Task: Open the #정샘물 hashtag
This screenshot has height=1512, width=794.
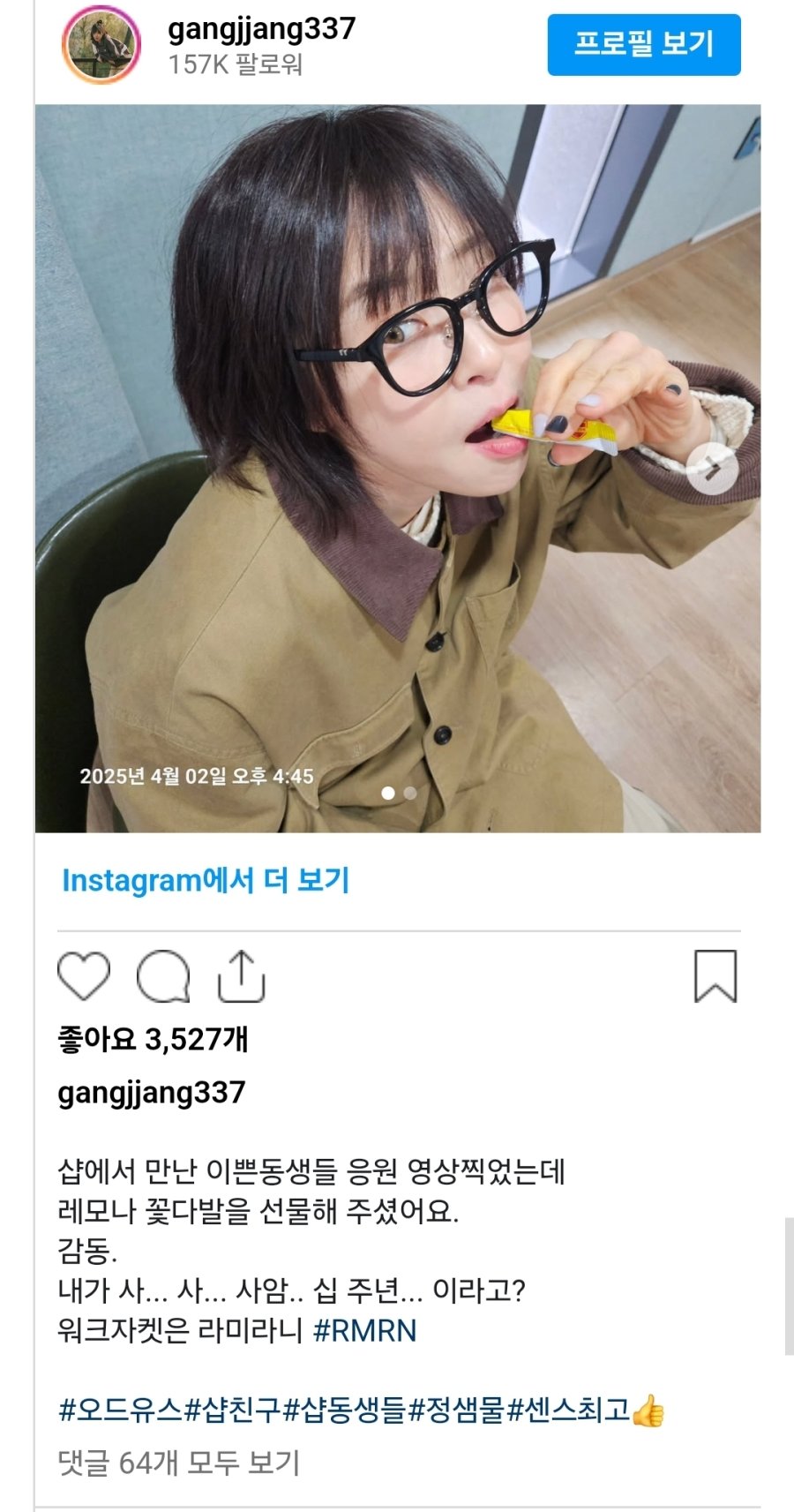Action: click(x=456, y=1410)
